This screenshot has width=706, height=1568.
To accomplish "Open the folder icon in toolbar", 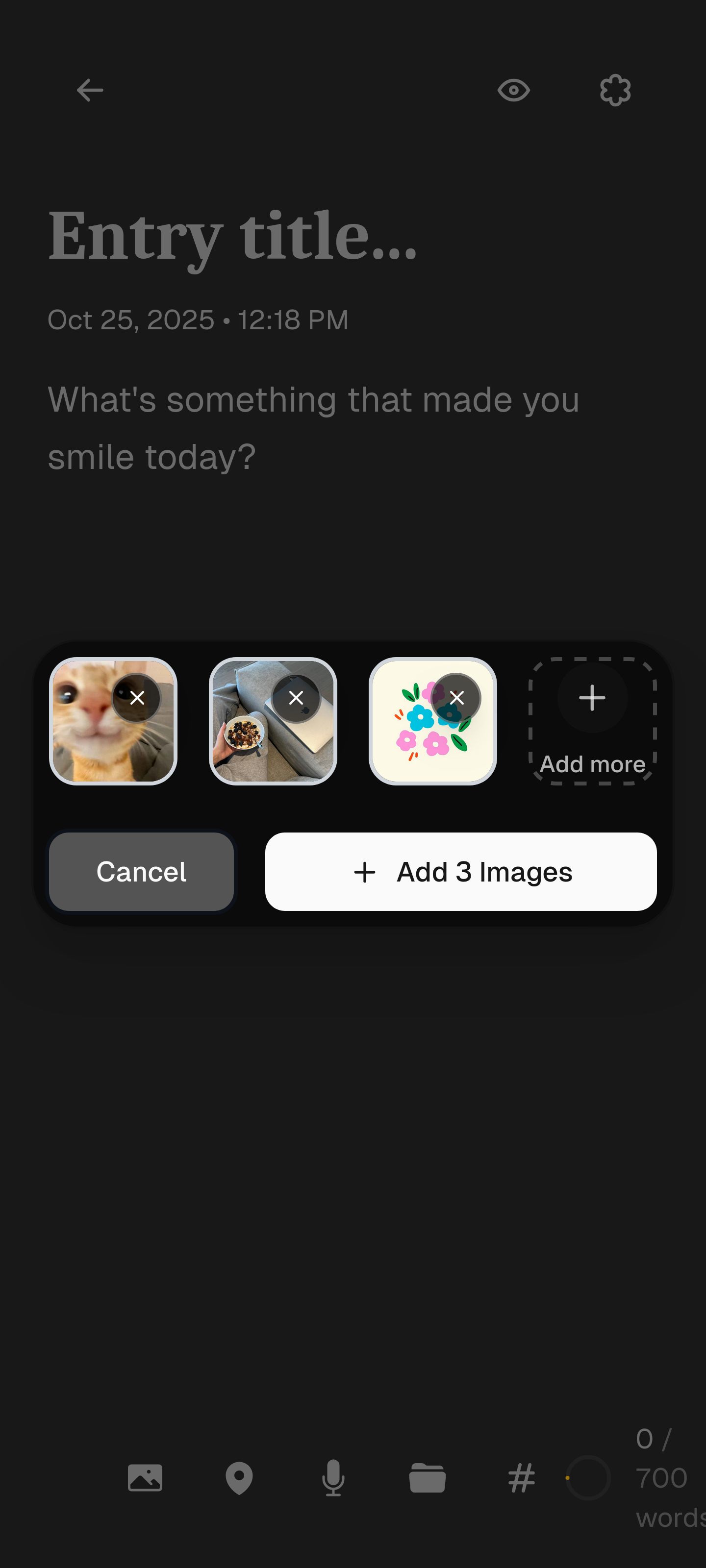I will coord(427,1477).
